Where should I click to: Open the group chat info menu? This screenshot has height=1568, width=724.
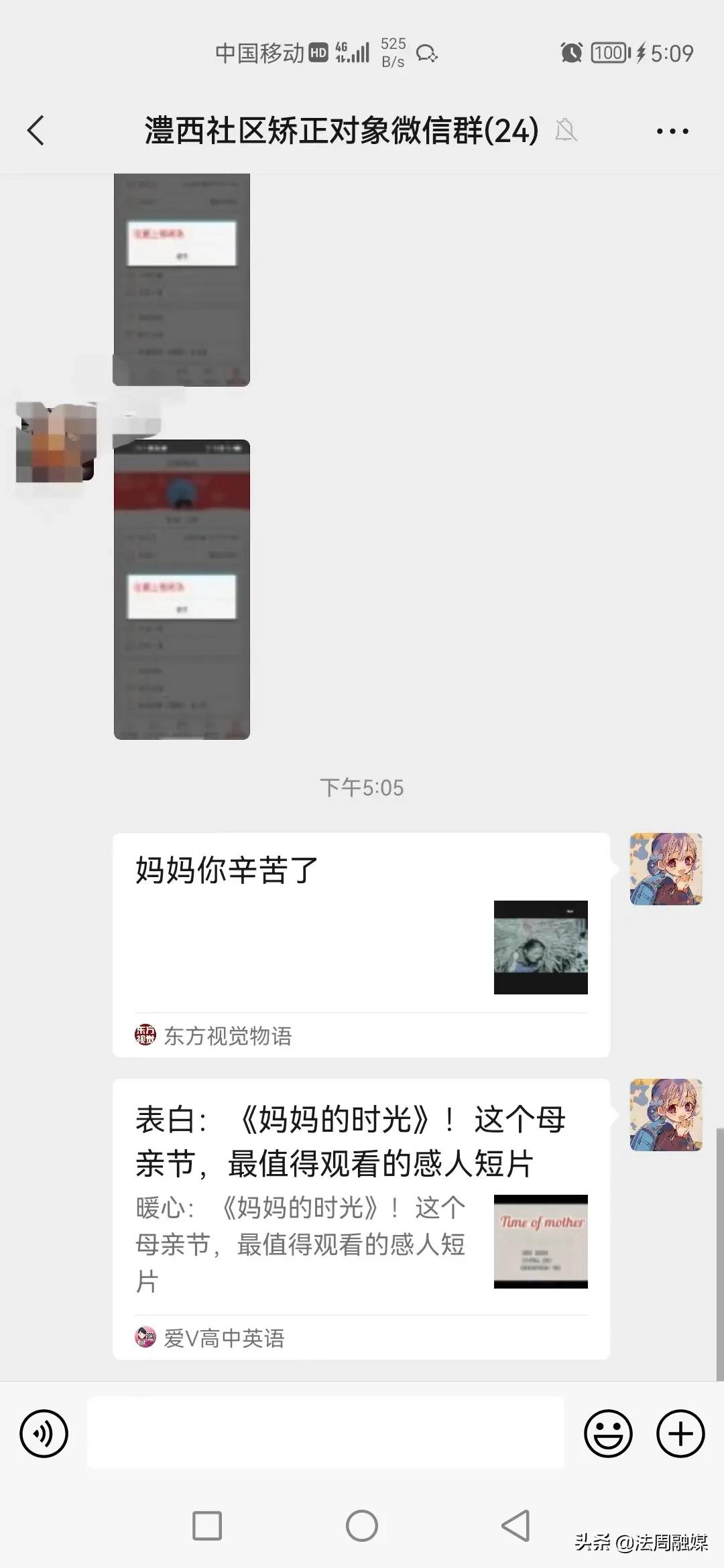[672, 131]
